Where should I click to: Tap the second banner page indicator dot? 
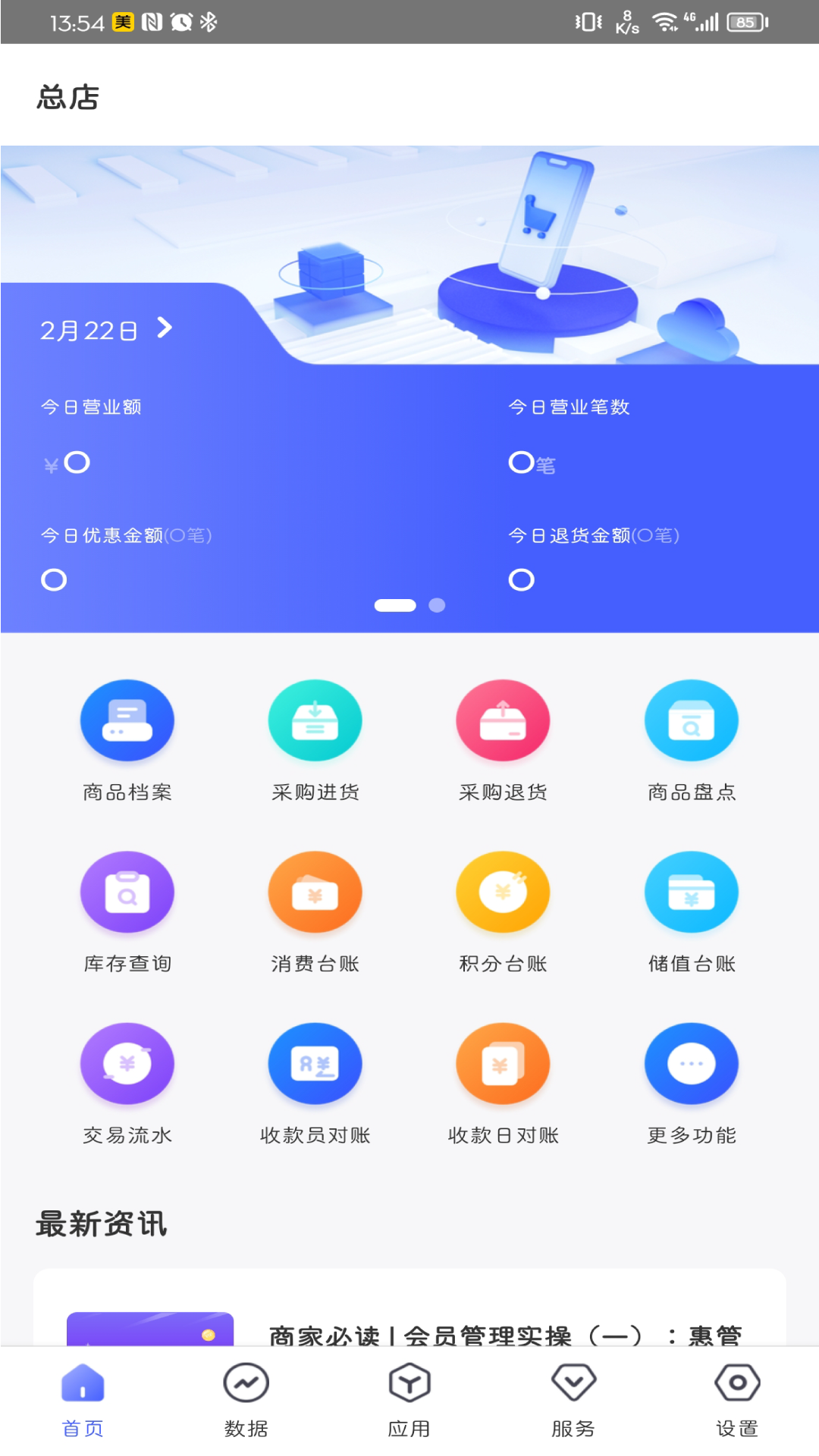click(437, 605)
